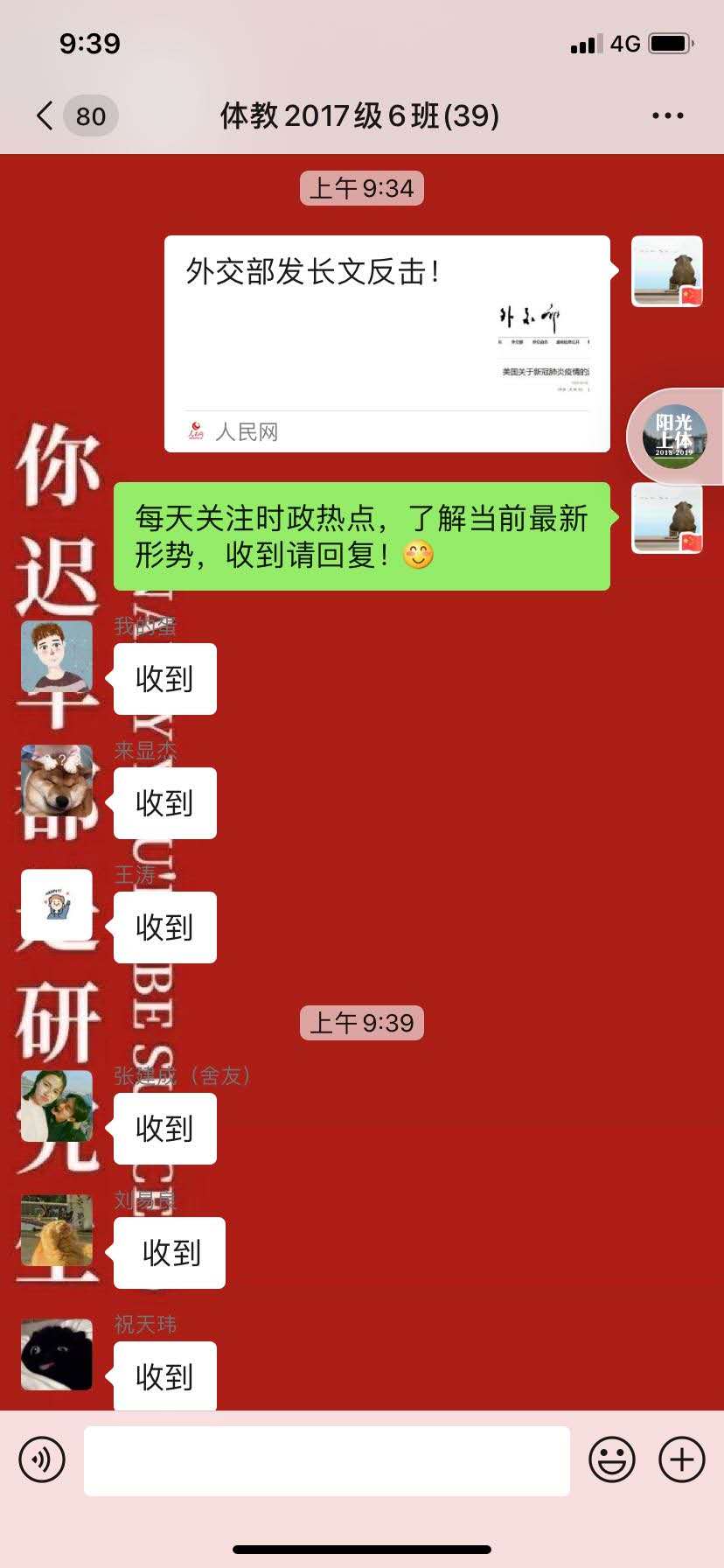View 王涛's profile avatar
This screenshot has height=1568, width=724.
pyautogui.click(x=57, y=905)
